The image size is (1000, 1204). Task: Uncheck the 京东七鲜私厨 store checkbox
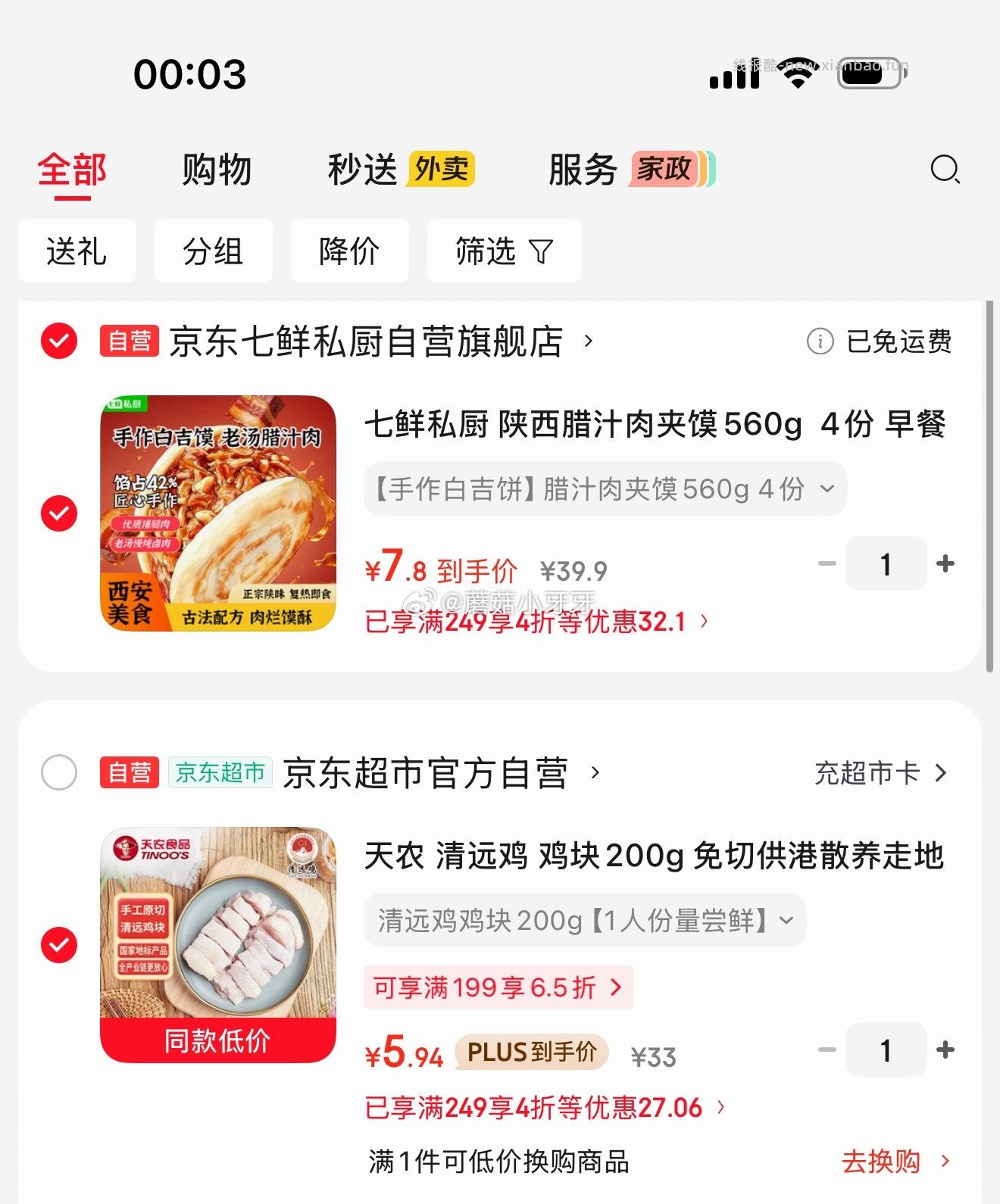point(58,342)
